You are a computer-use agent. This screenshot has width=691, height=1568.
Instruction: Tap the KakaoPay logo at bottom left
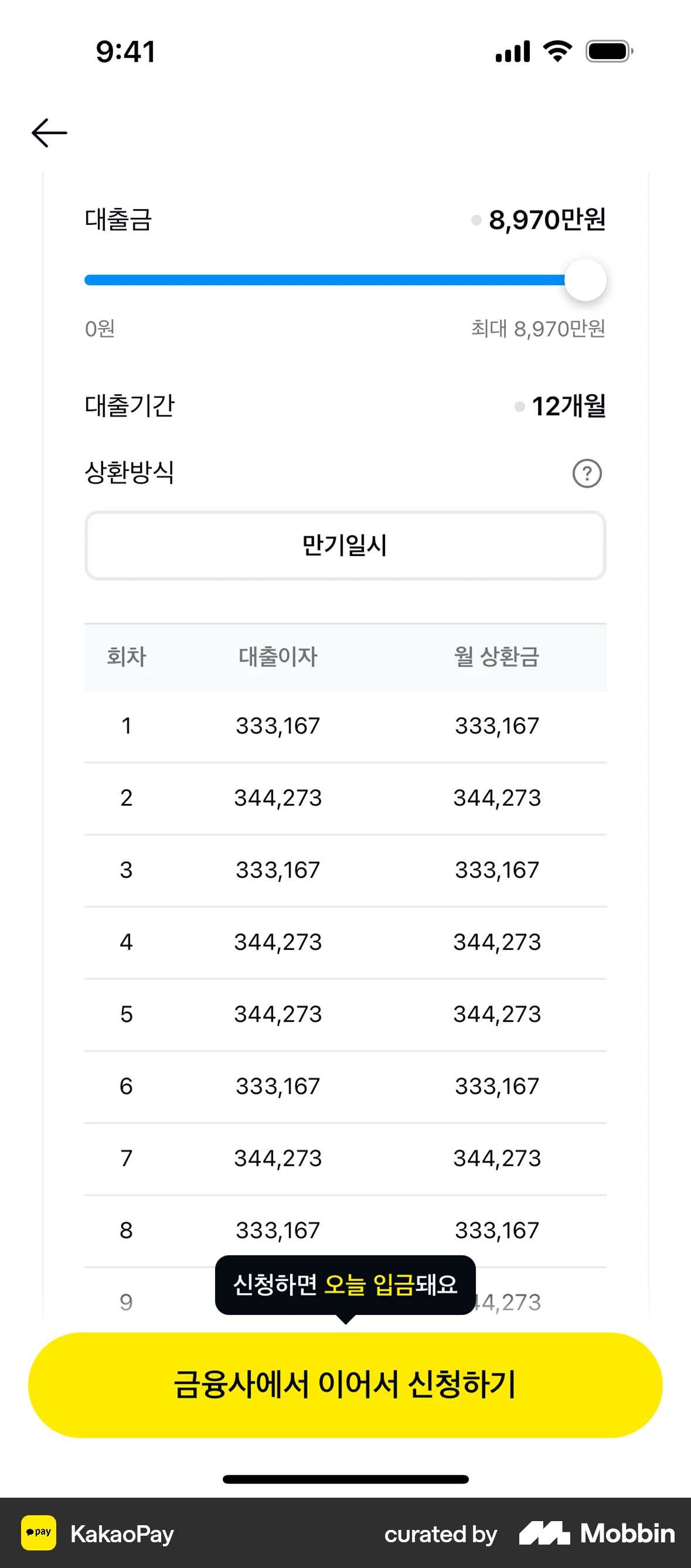tap(38, 1533)
